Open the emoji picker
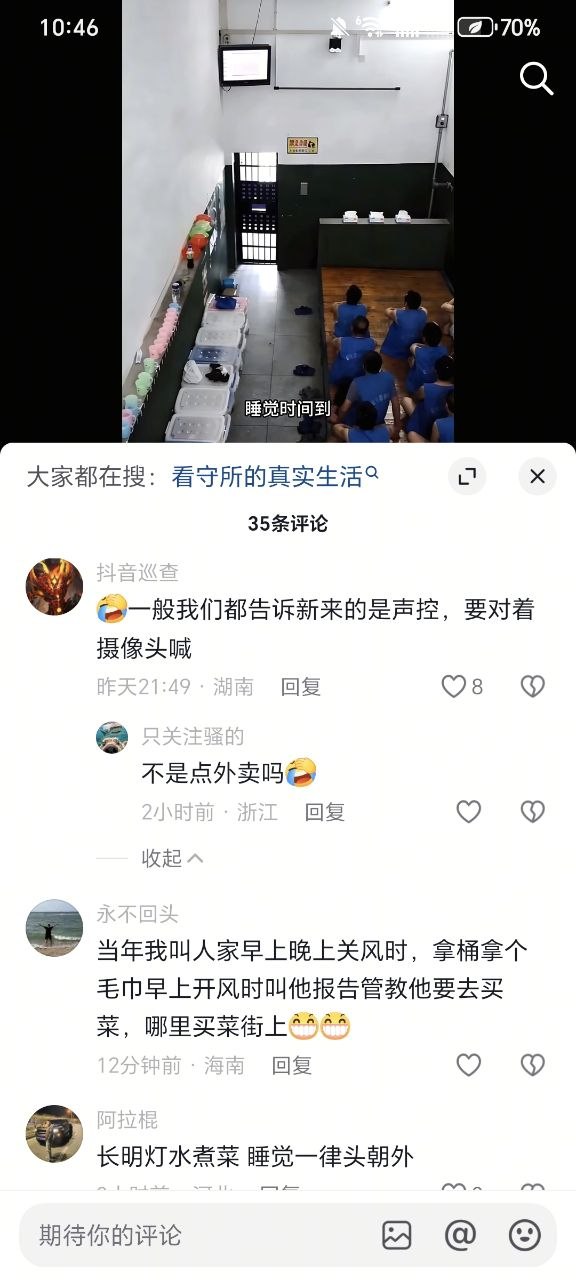Viewport: 576px width, 1280px height. (x=525, y=1235)
